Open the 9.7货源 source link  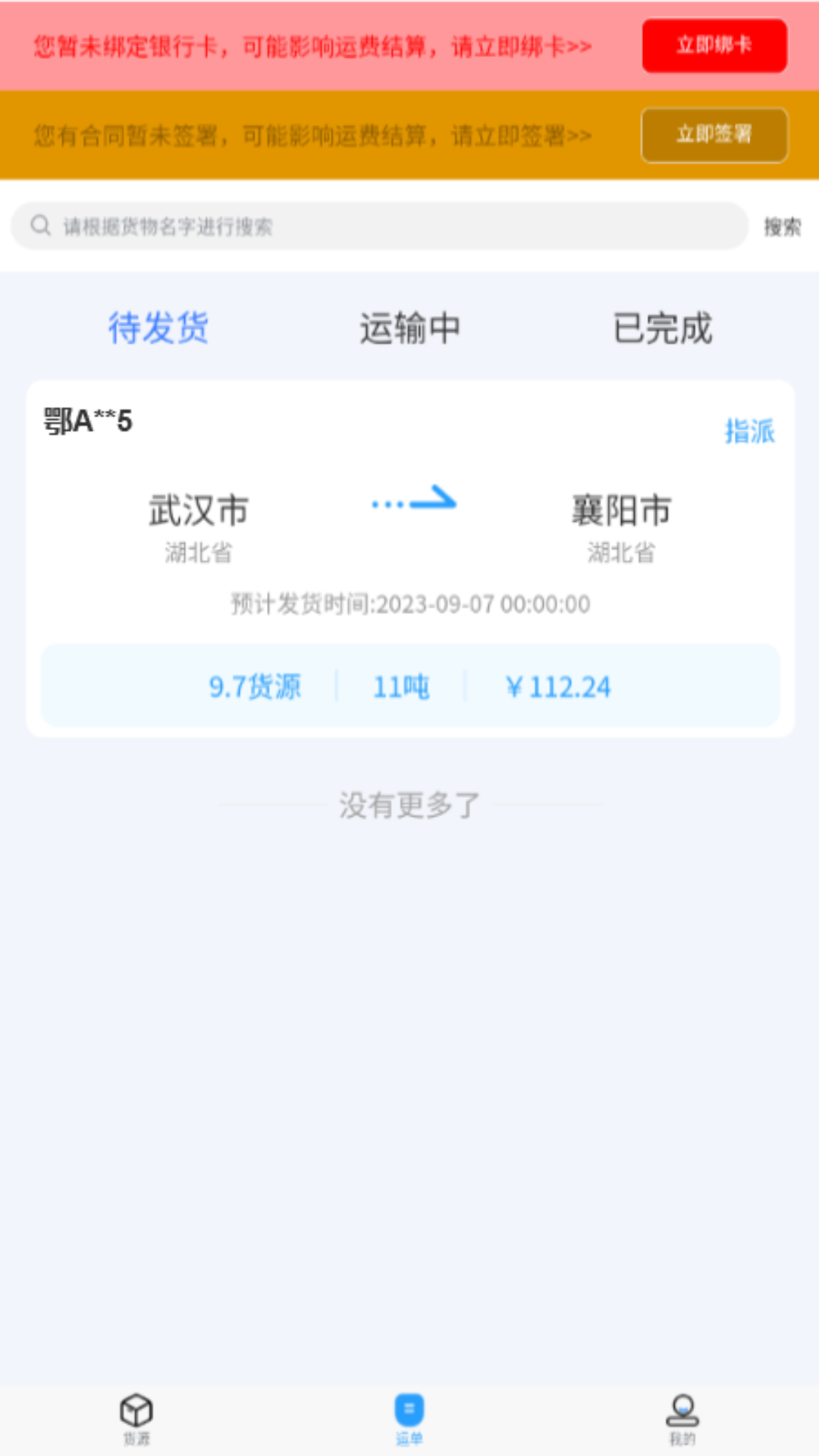tap(256, 686)
